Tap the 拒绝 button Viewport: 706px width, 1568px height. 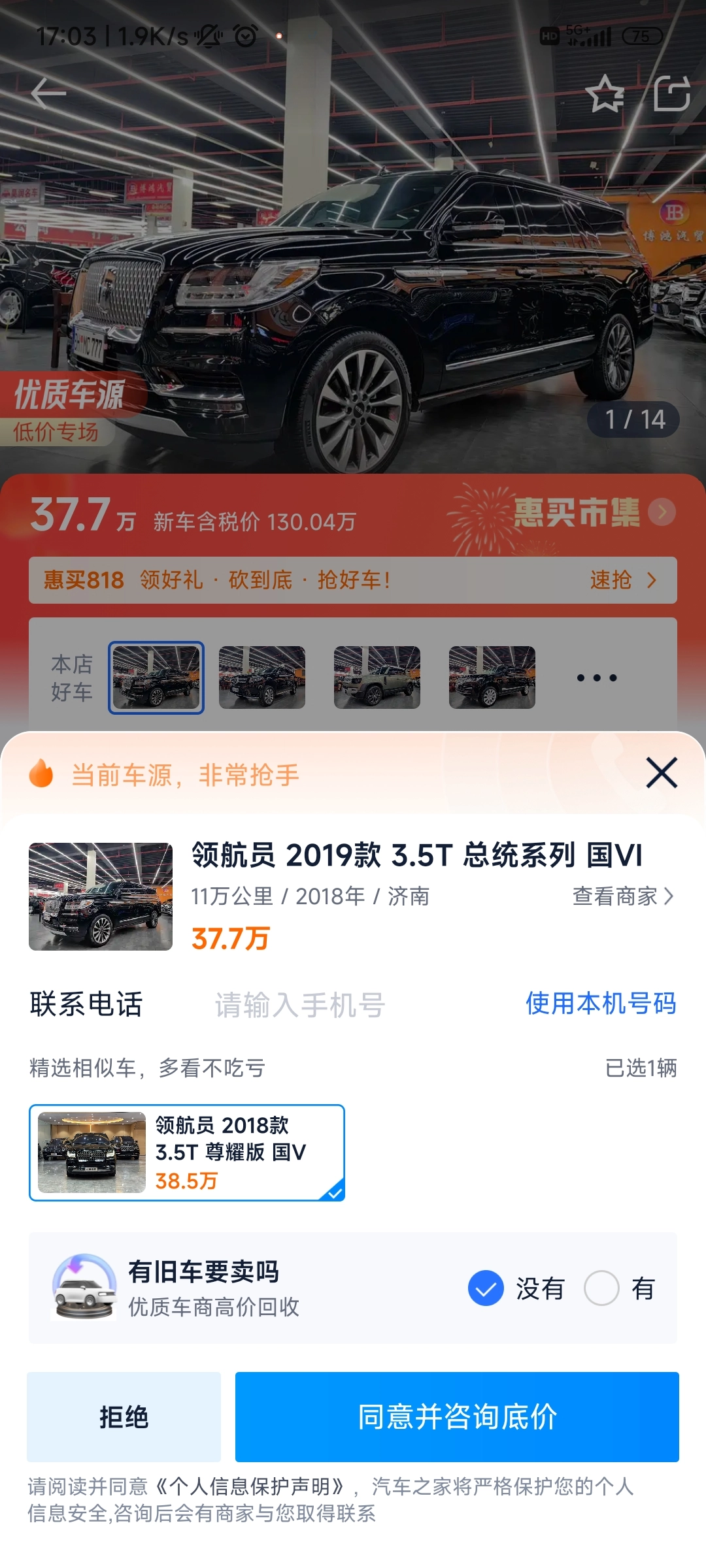124,1417
